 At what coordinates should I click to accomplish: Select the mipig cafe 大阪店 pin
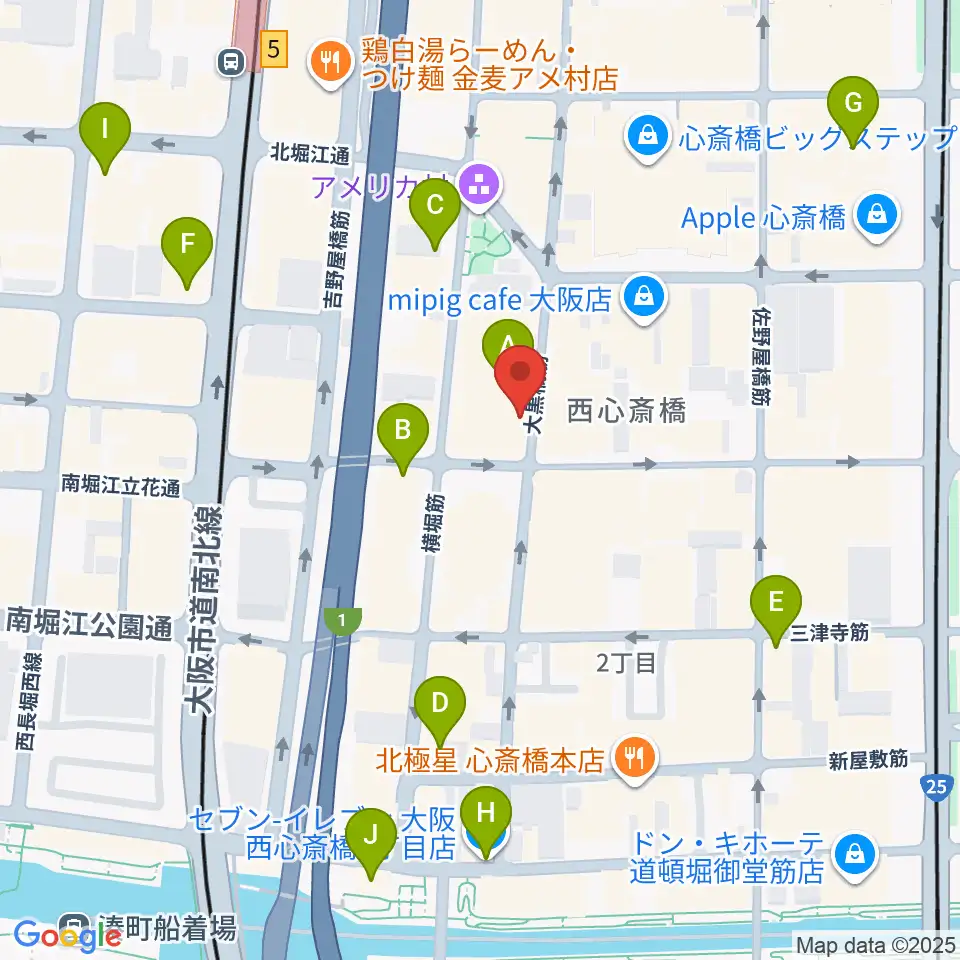[643, 300]
